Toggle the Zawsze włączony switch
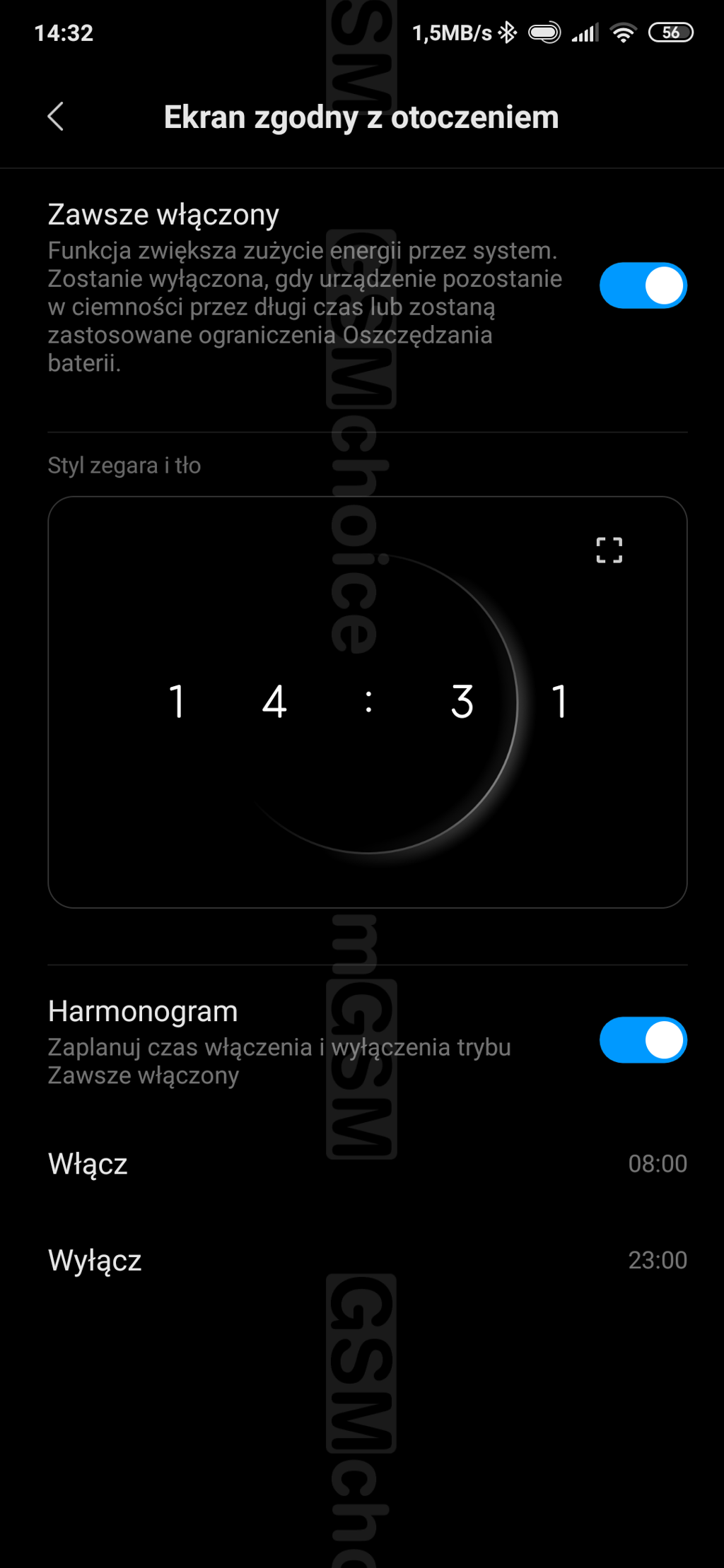Screen dimensions: 724x1568 click(643, 286)
